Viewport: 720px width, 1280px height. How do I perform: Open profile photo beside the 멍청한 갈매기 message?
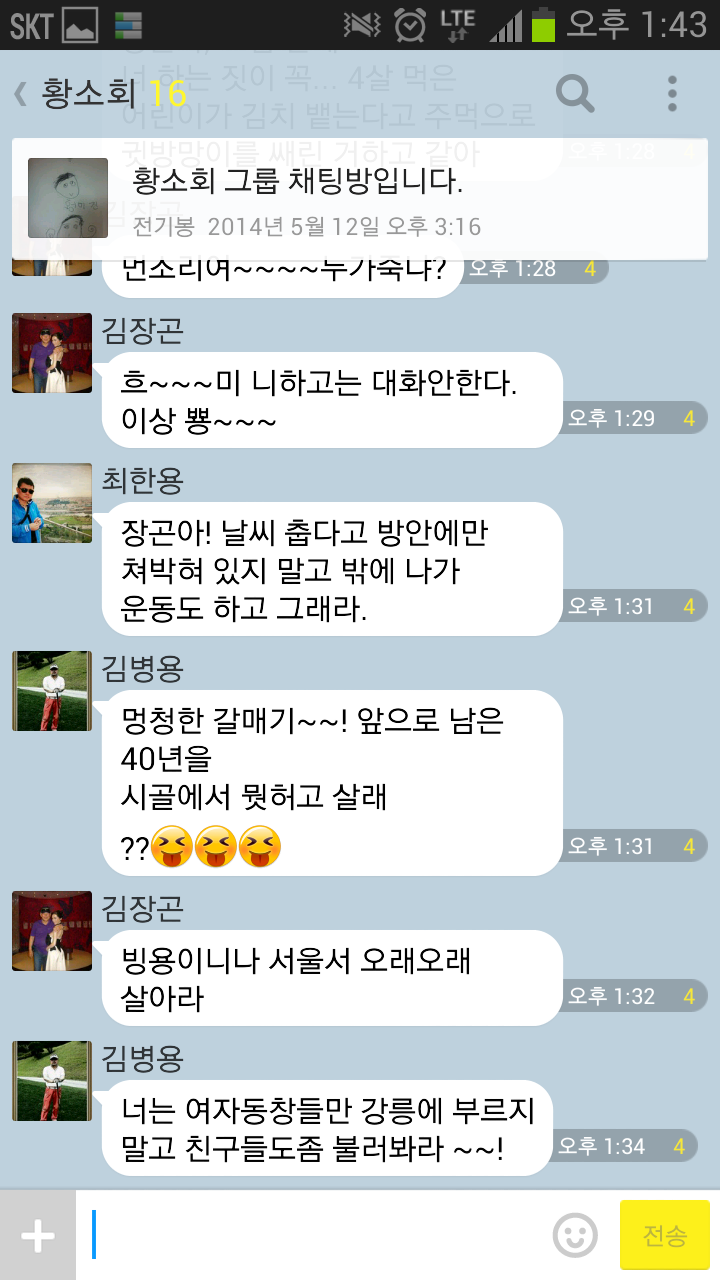(52, 691)
